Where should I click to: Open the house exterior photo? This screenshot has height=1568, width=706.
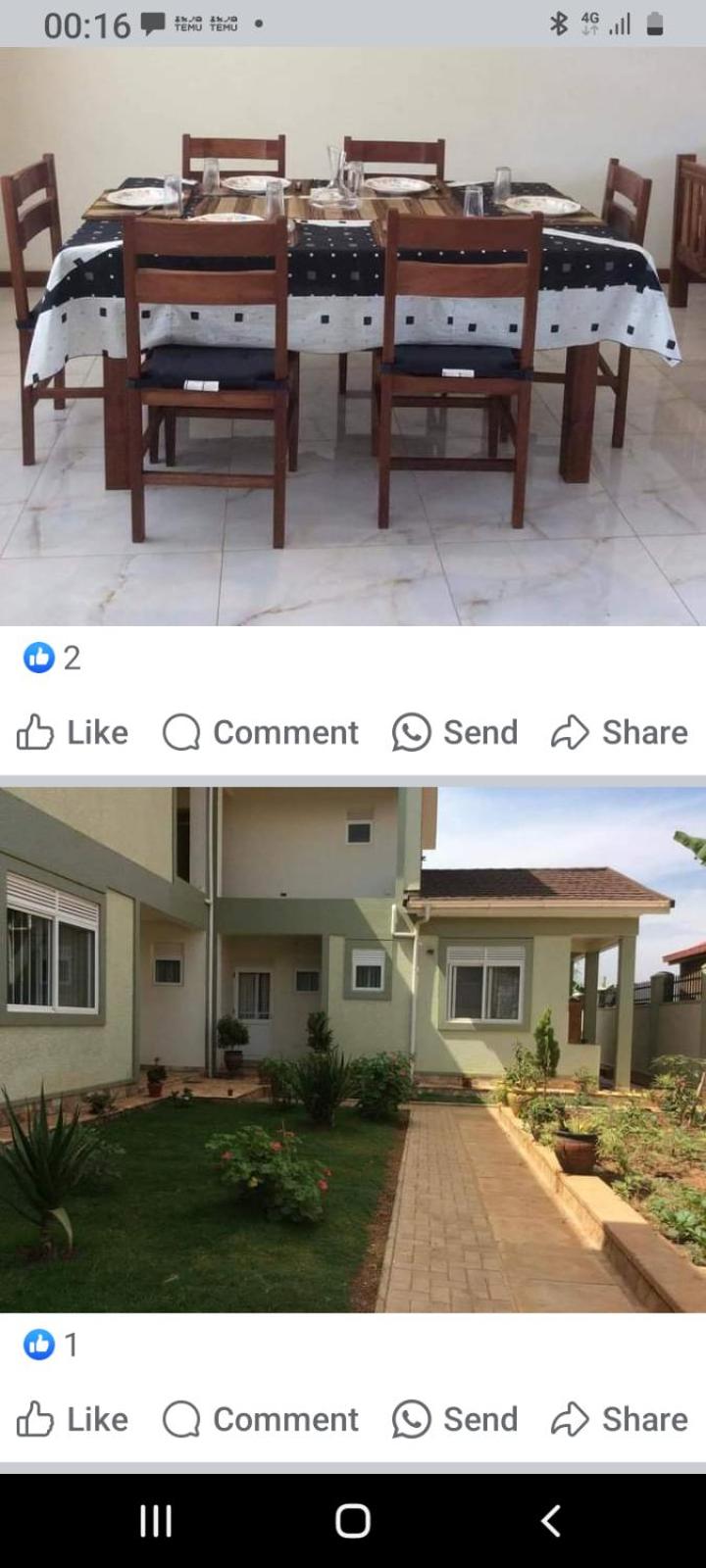pyautogui.click(x=353, y=1050)
